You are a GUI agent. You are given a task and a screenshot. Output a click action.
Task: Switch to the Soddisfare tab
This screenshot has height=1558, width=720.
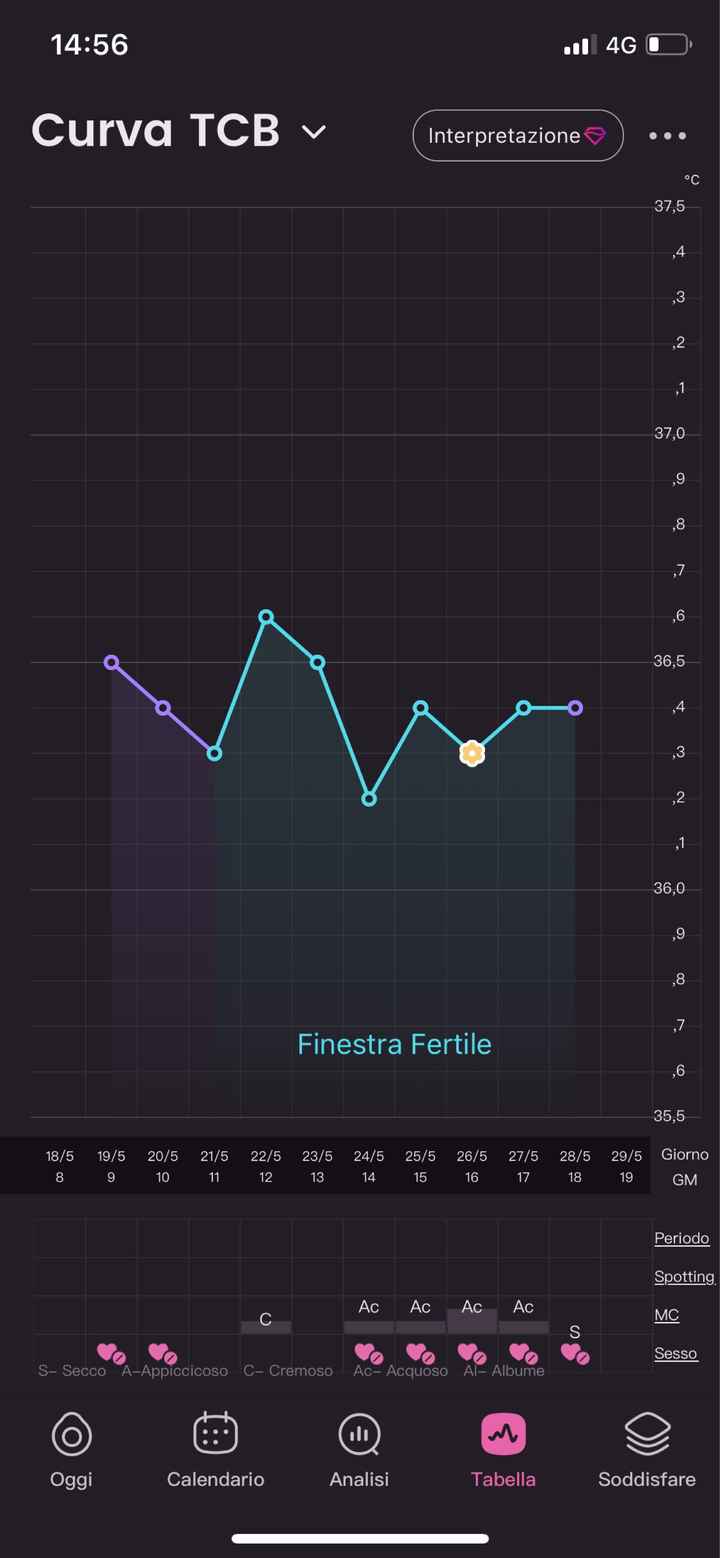point(647,1451)
